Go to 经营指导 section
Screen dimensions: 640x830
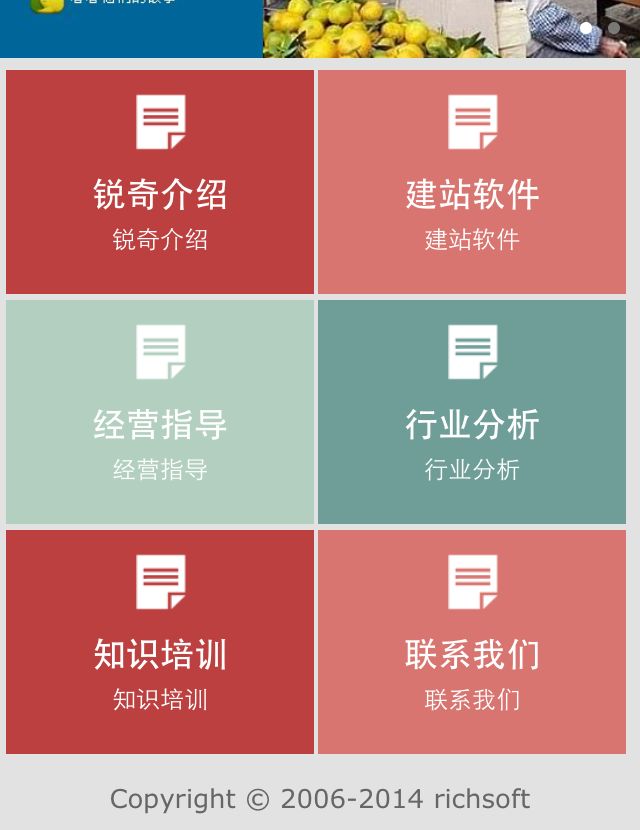160,412
